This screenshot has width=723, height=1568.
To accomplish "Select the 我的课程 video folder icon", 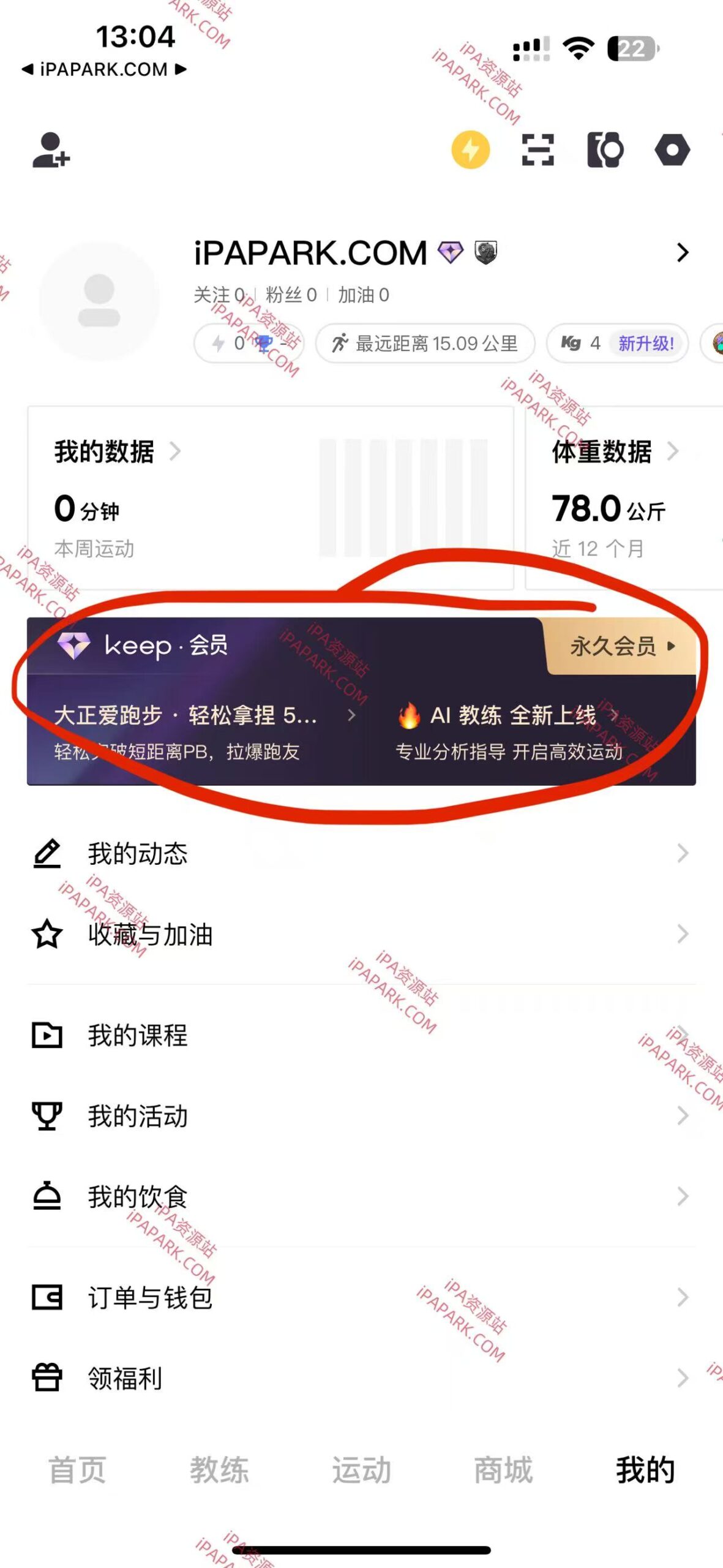I will [48, 1036].
